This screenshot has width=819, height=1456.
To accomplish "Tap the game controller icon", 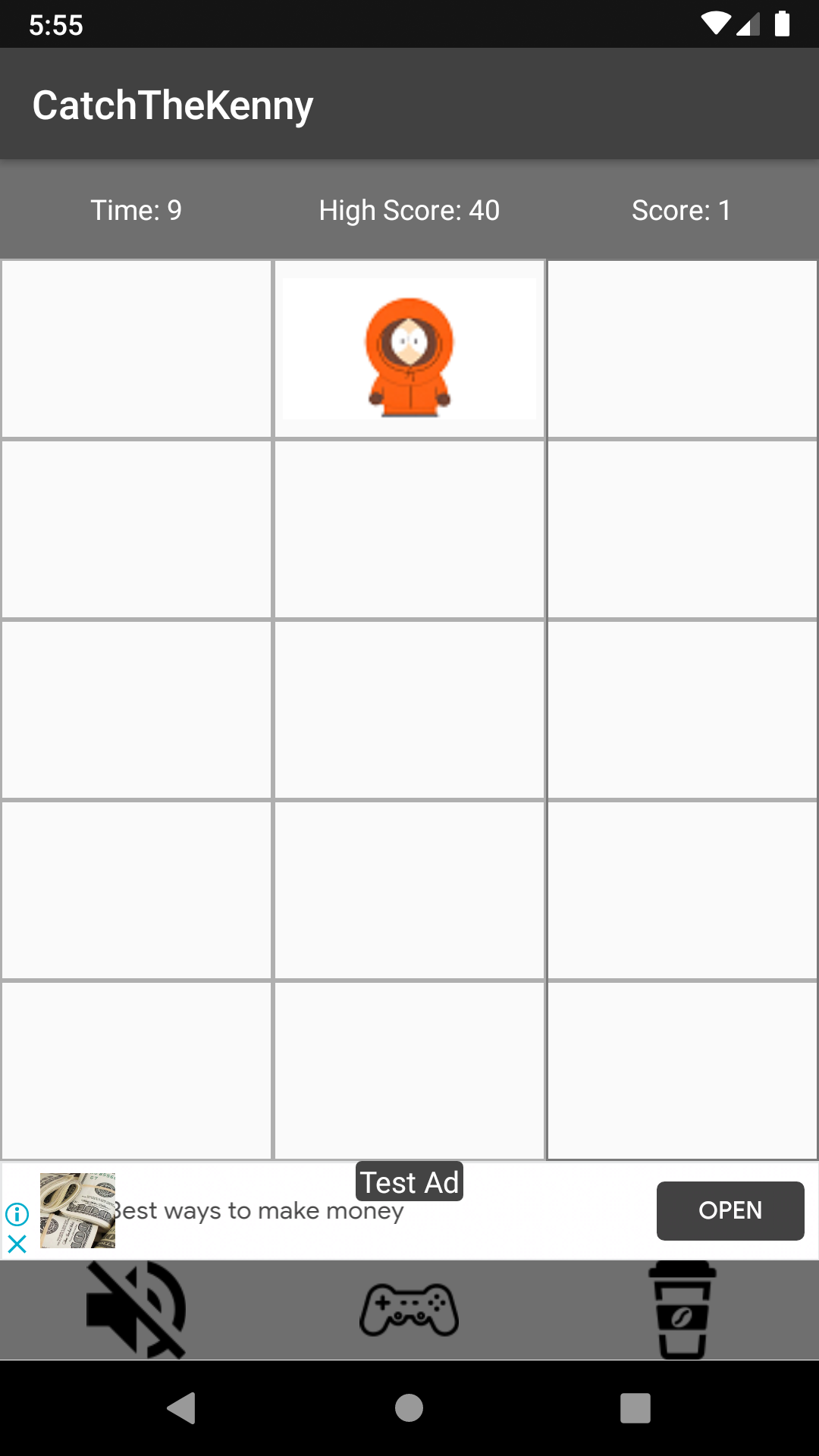I will (409, 1310).
